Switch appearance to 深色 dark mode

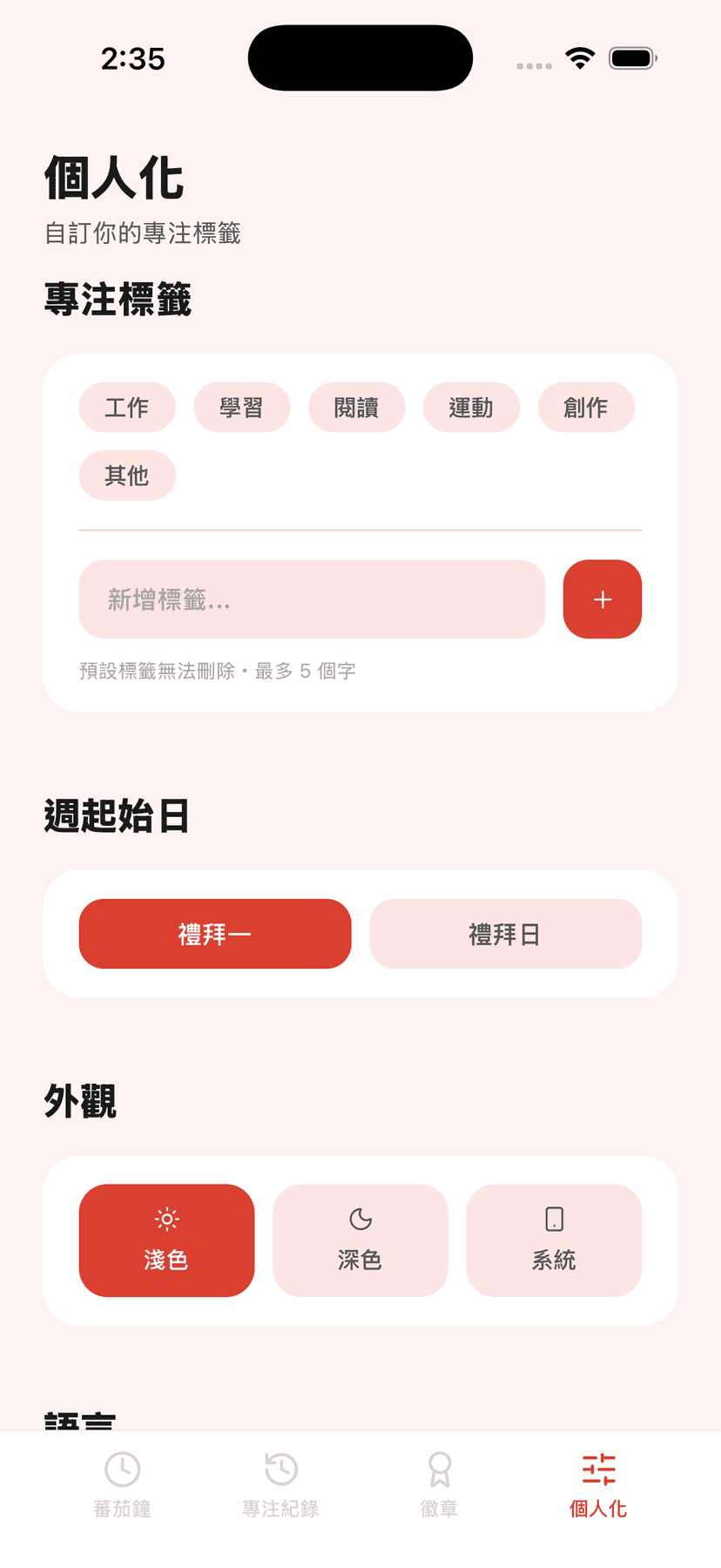(x=360, y=1240)
